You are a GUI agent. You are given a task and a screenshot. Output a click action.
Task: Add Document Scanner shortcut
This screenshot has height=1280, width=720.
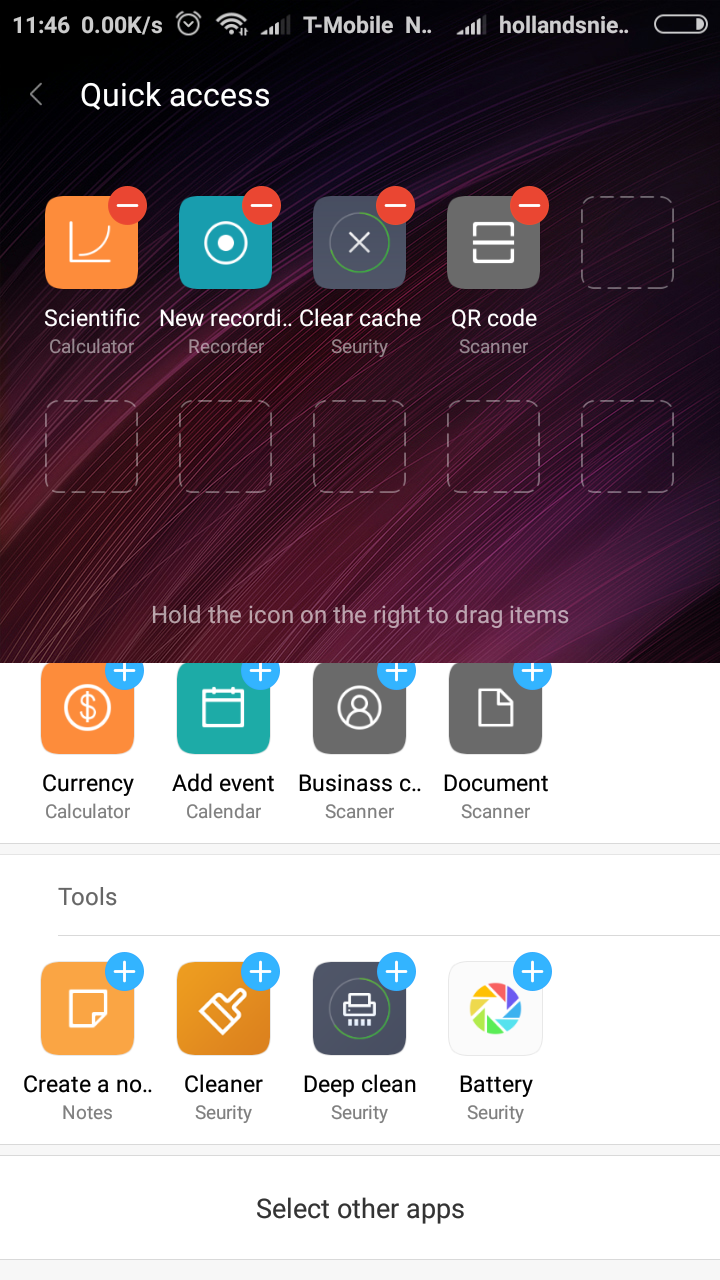click(533, 673)
